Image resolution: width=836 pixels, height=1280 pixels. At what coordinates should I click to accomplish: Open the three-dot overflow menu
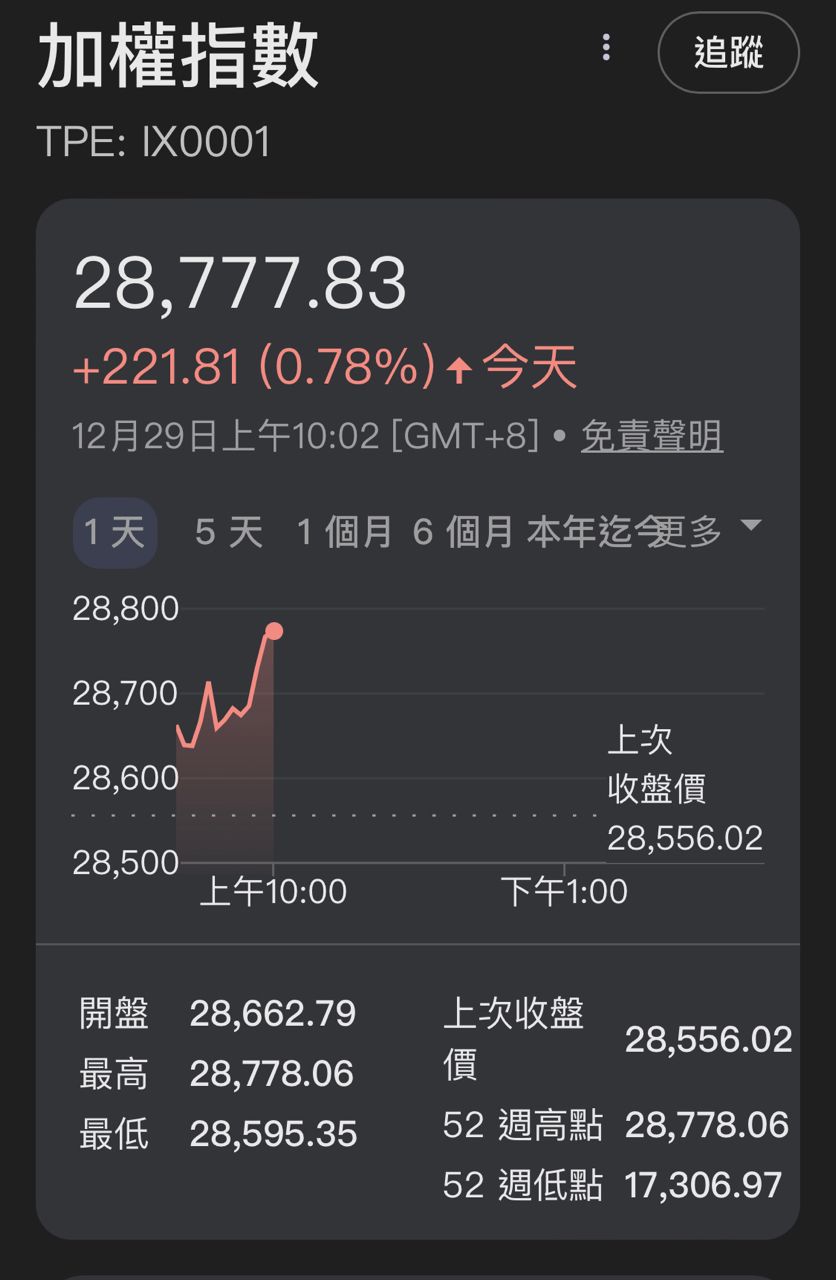[606, 48]
